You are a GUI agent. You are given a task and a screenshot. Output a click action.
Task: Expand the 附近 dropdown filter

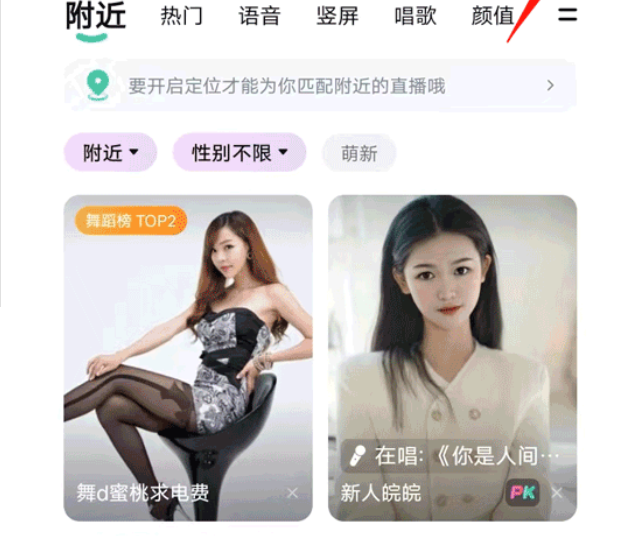coord(111,153)
